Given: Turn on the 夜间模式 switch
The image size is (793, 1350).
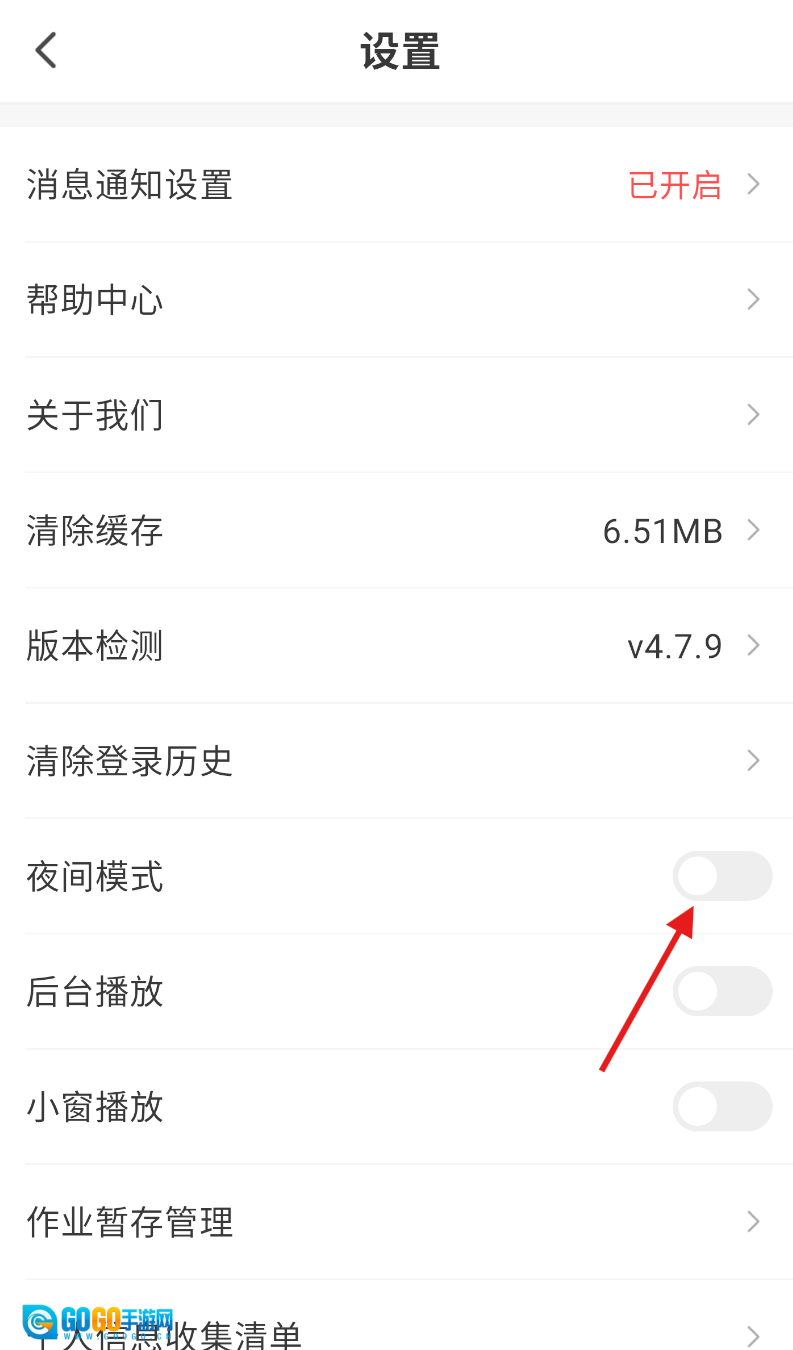Looking at the screenshot, I should pos(721,877).
